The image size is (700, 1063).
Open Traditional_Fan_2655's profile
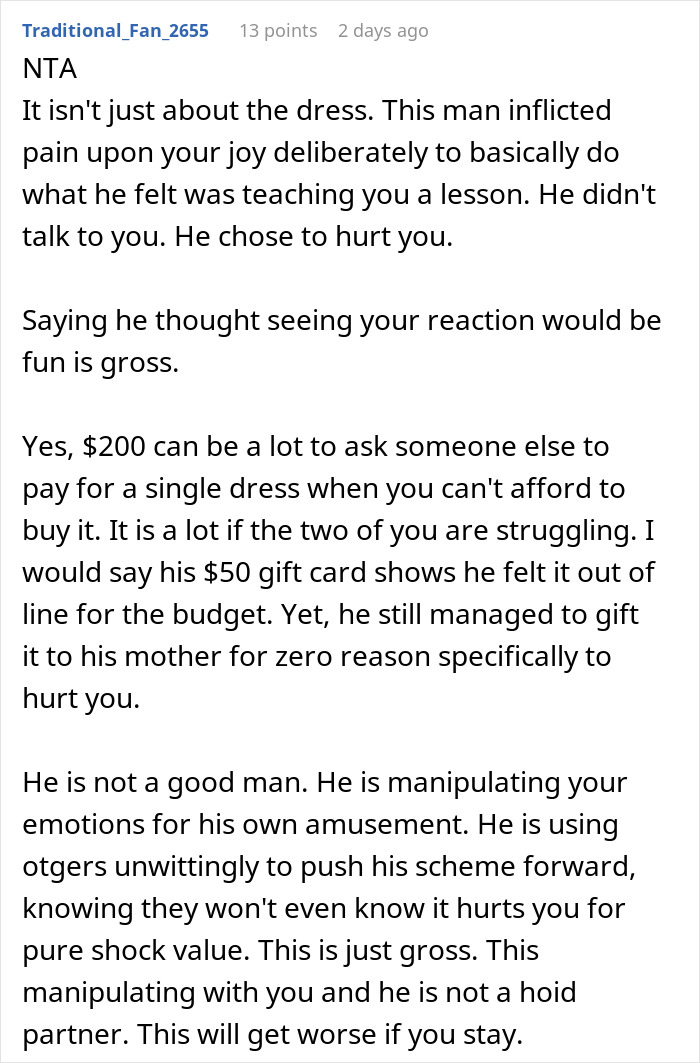click(x=115, y=31)
